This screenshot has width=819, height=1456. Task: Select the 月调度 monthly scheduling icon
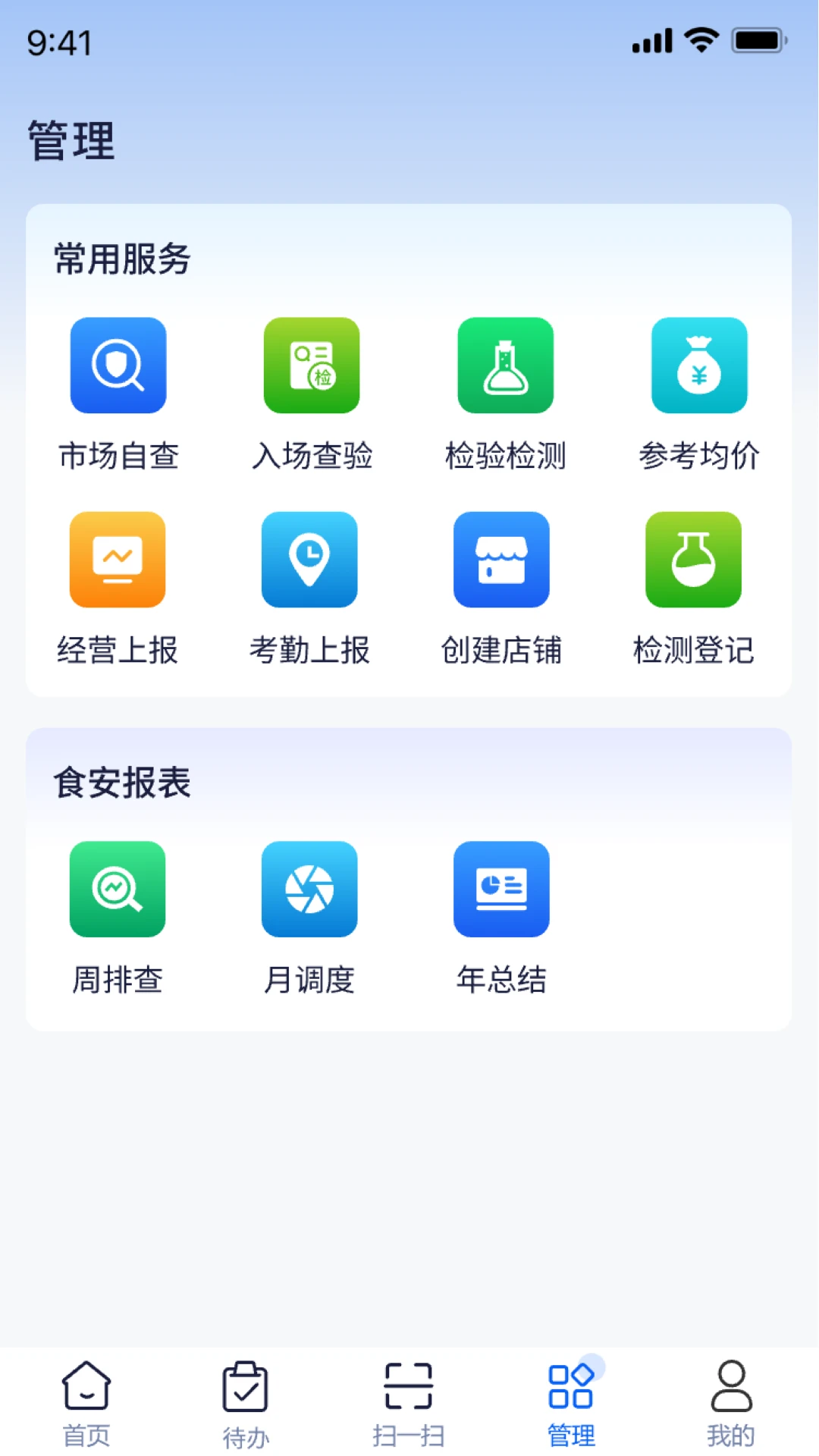pos(310,890)
